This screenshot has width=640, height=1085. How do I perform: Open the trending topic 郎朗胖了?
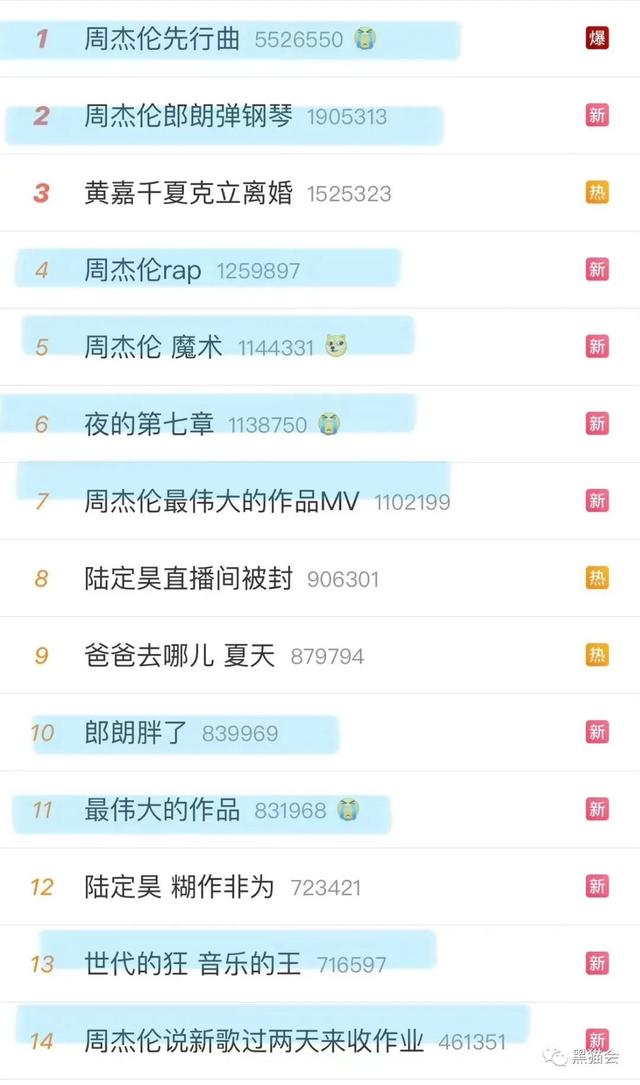pos(136,733)
